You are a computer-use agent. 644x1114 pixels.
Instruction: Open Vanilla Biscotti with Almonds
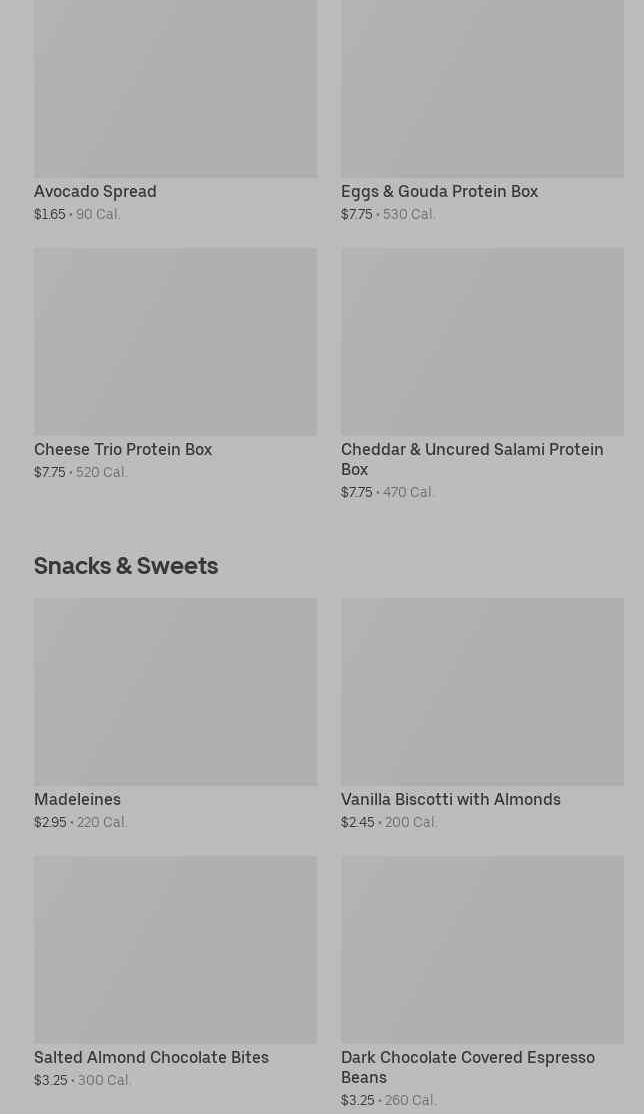[x=482, y=714]
